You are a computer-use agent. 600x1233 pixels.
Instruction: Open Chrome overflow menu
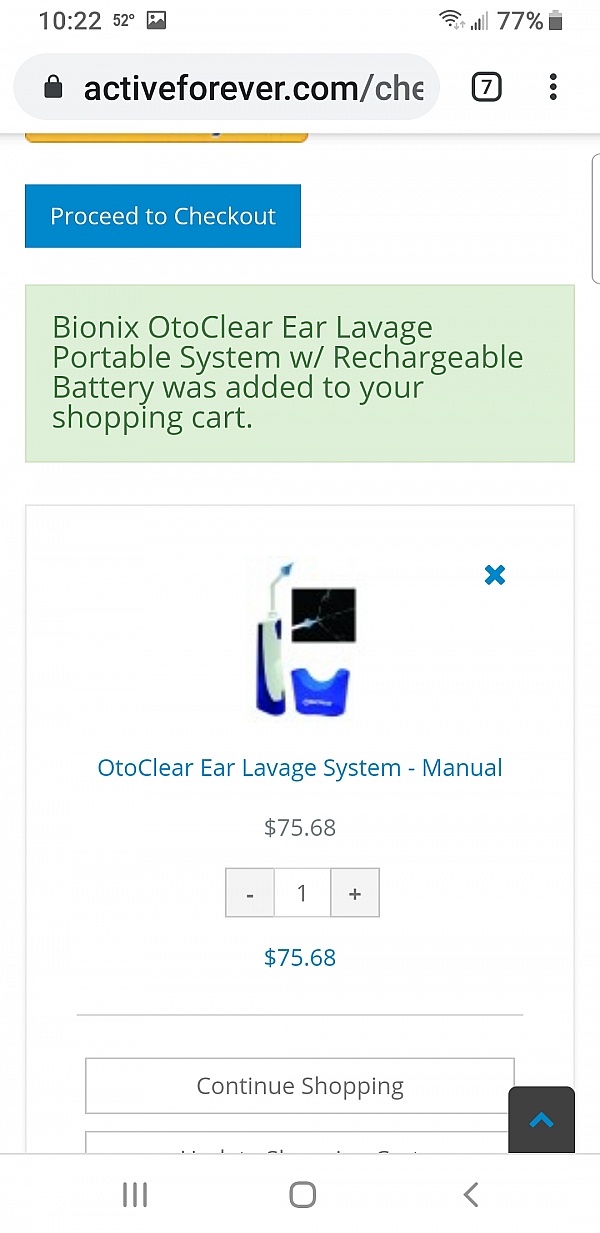coord(553,88)
